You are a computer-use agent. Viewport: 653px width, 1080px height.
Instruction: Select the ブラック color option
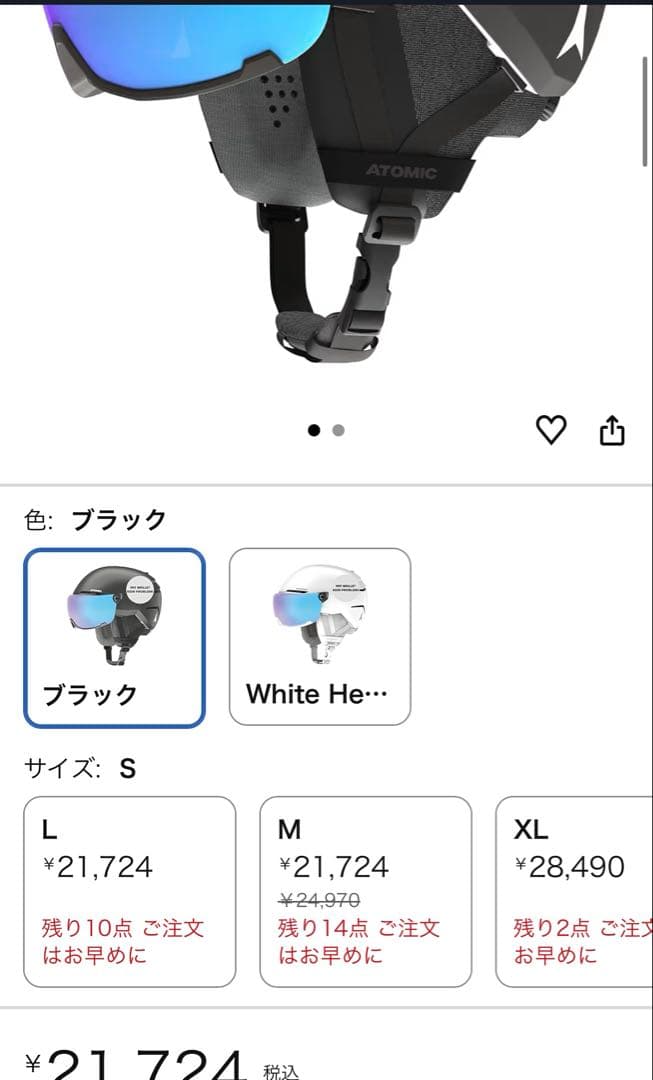115,637
